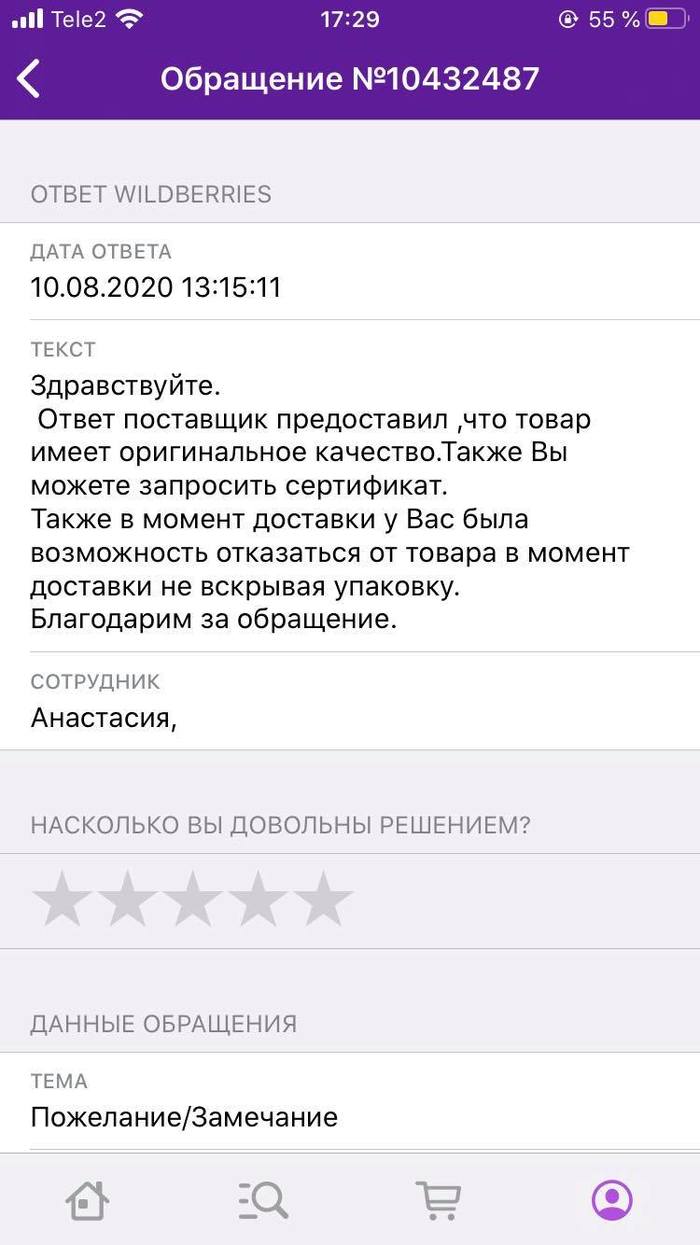Give the resolution five stars
Screen dimensions: 700x1245
click(321, 899)
